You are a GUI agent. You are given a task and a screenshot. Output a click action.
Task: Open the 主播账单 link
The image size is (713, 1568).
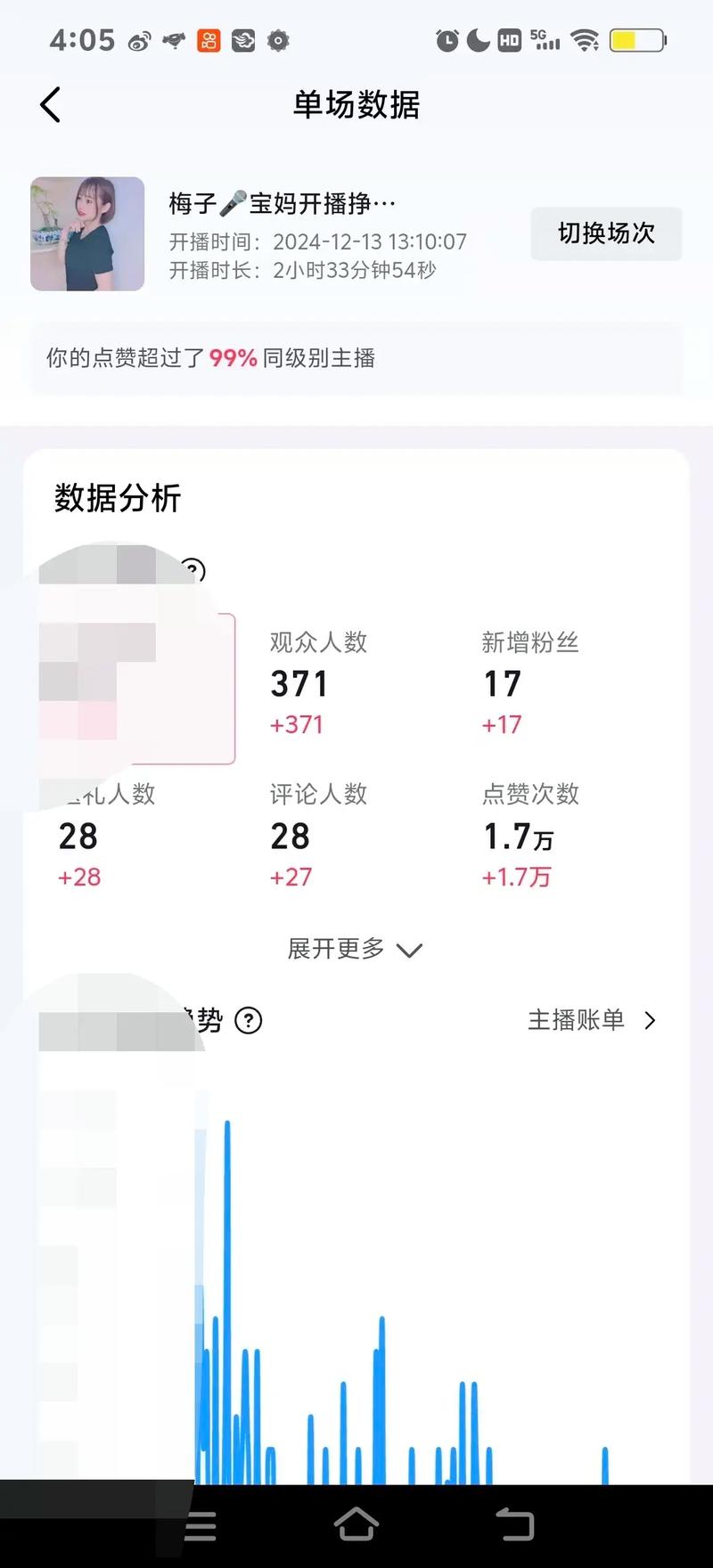coord(591,1020)
